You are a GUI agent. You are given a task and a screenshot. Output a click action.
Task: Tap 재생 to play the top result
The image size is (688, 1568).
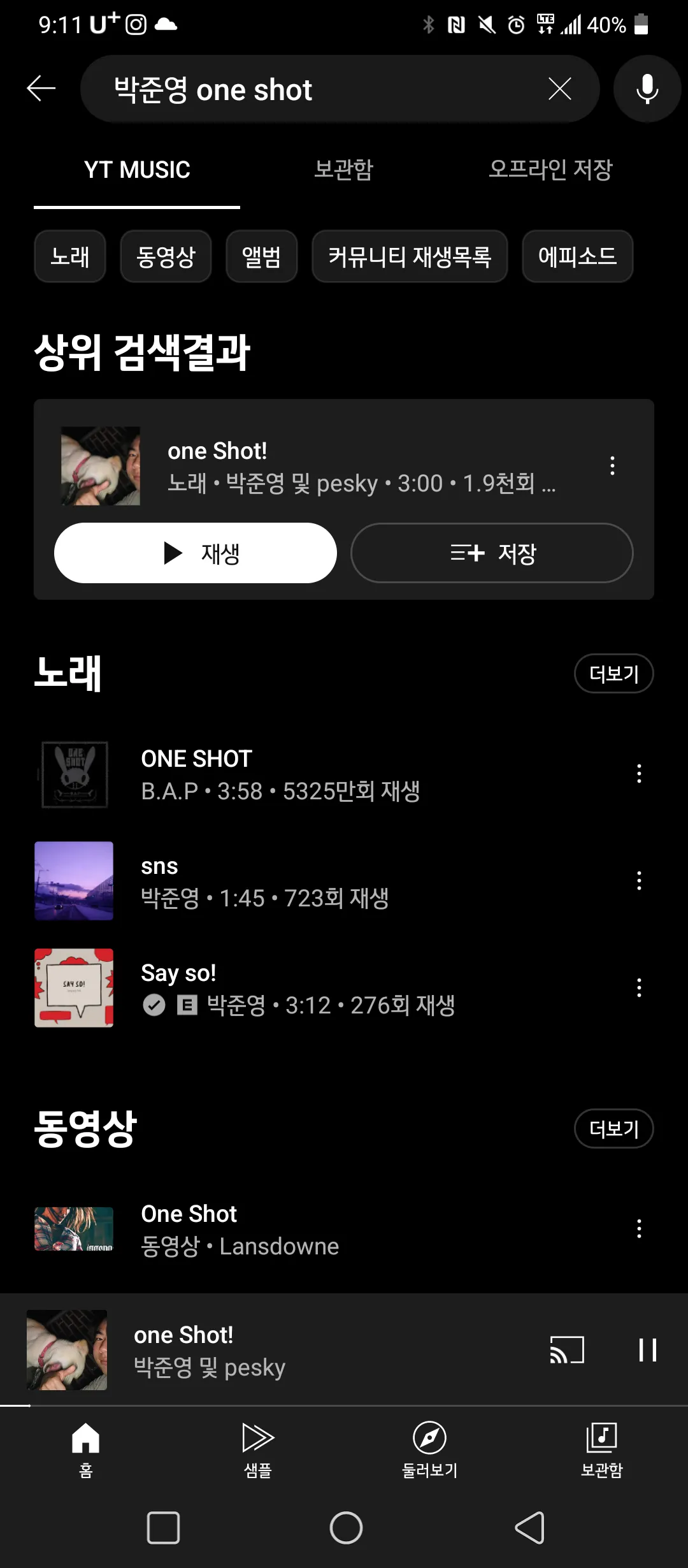(x=196, y=553)
